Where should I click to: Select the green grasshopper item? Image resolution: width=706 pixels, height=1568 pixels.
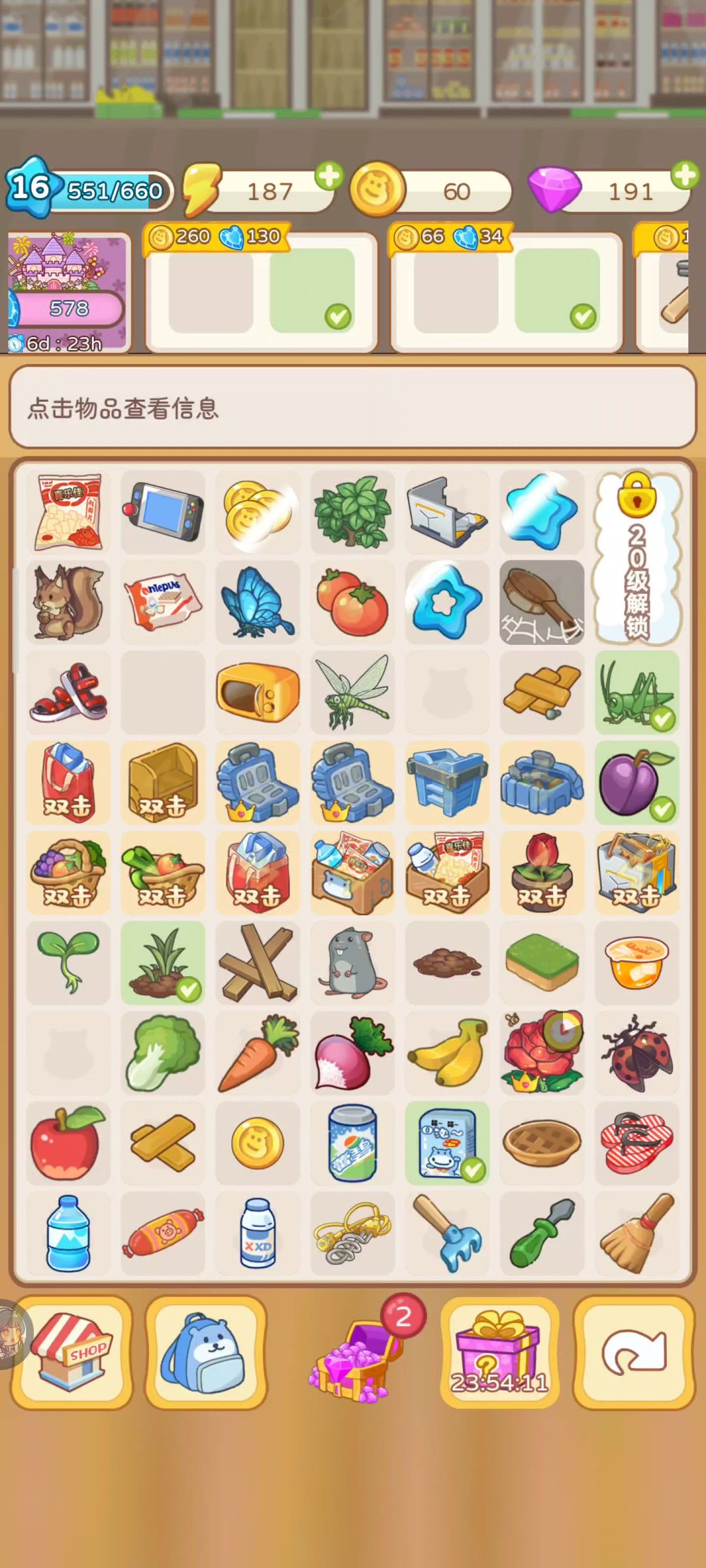pos(637,693)
